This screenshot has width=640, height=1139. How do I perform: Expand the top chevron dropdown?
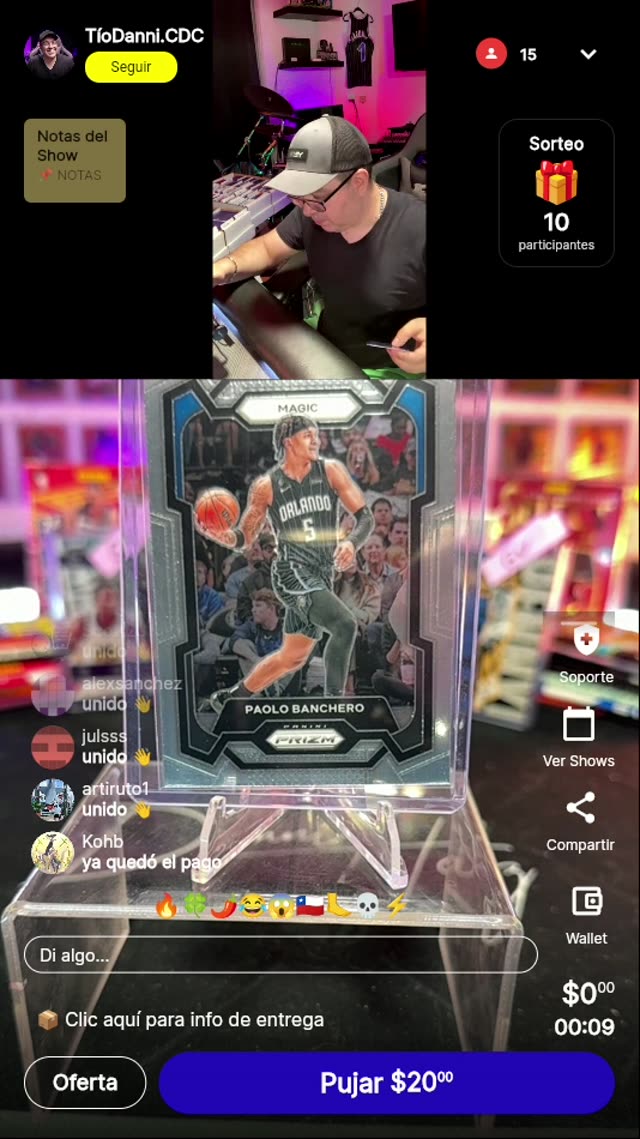(x=588, y=54)
